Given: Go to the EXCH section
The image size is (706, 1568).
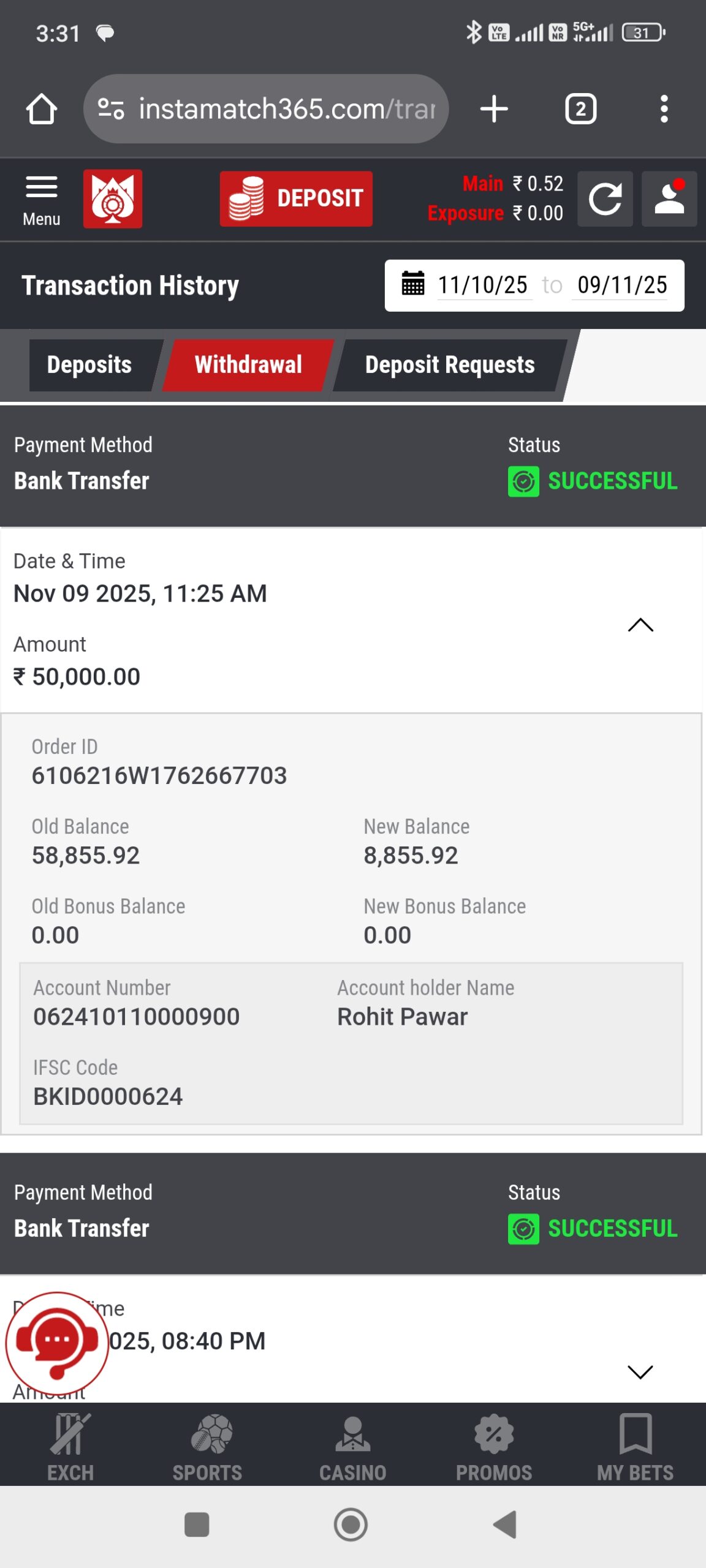Looking at the screenshot, I should point(70,1445).
